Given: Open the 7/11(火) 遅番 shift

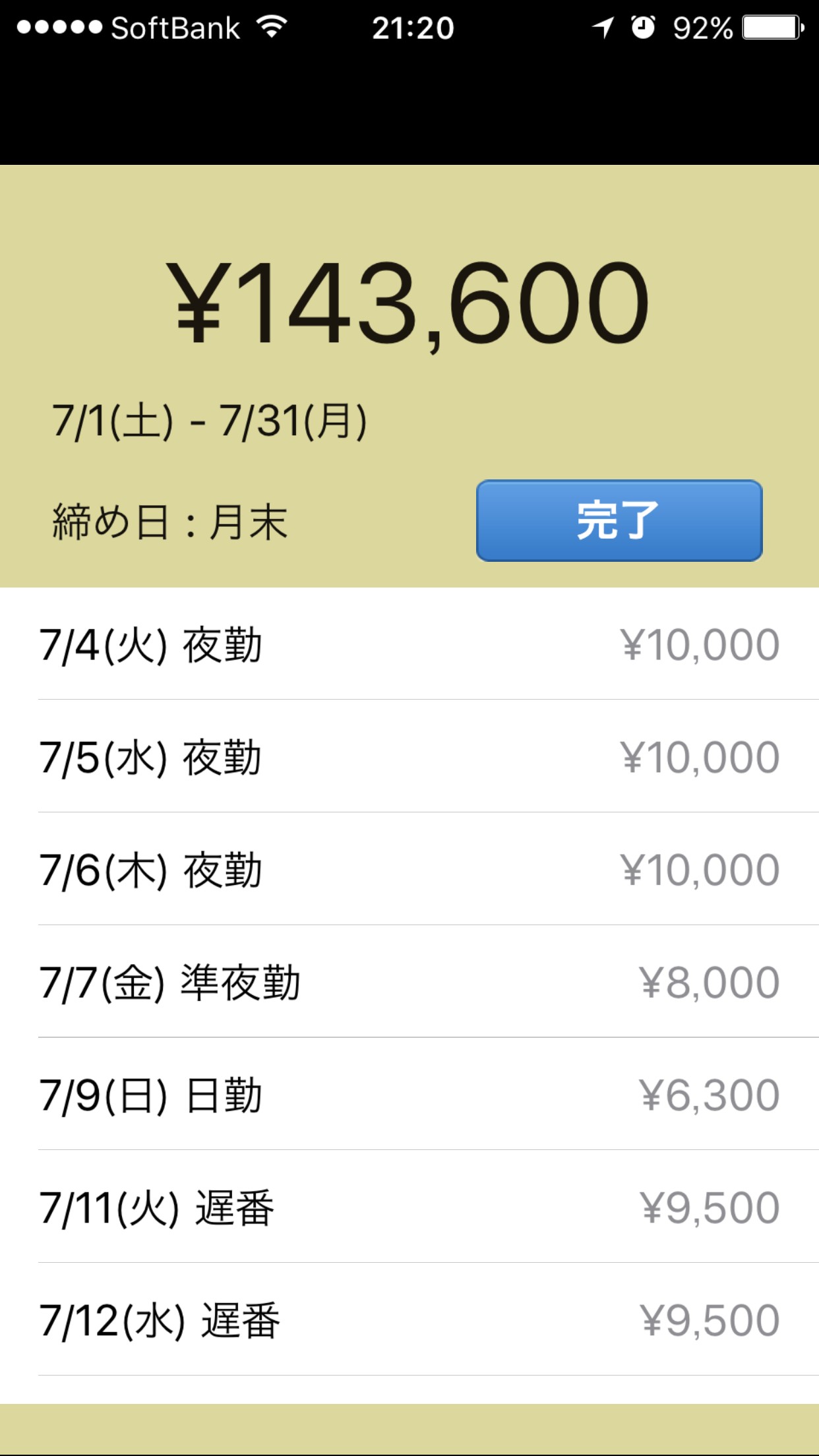Looking at the screenshot, I should point(409,1208).
